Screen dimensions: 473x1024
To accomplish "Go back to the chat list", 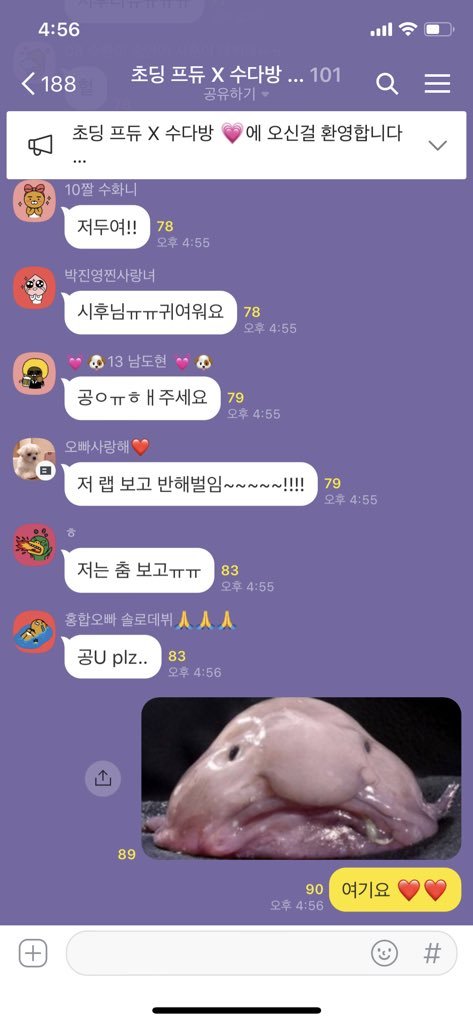I will tap(48, 84).
